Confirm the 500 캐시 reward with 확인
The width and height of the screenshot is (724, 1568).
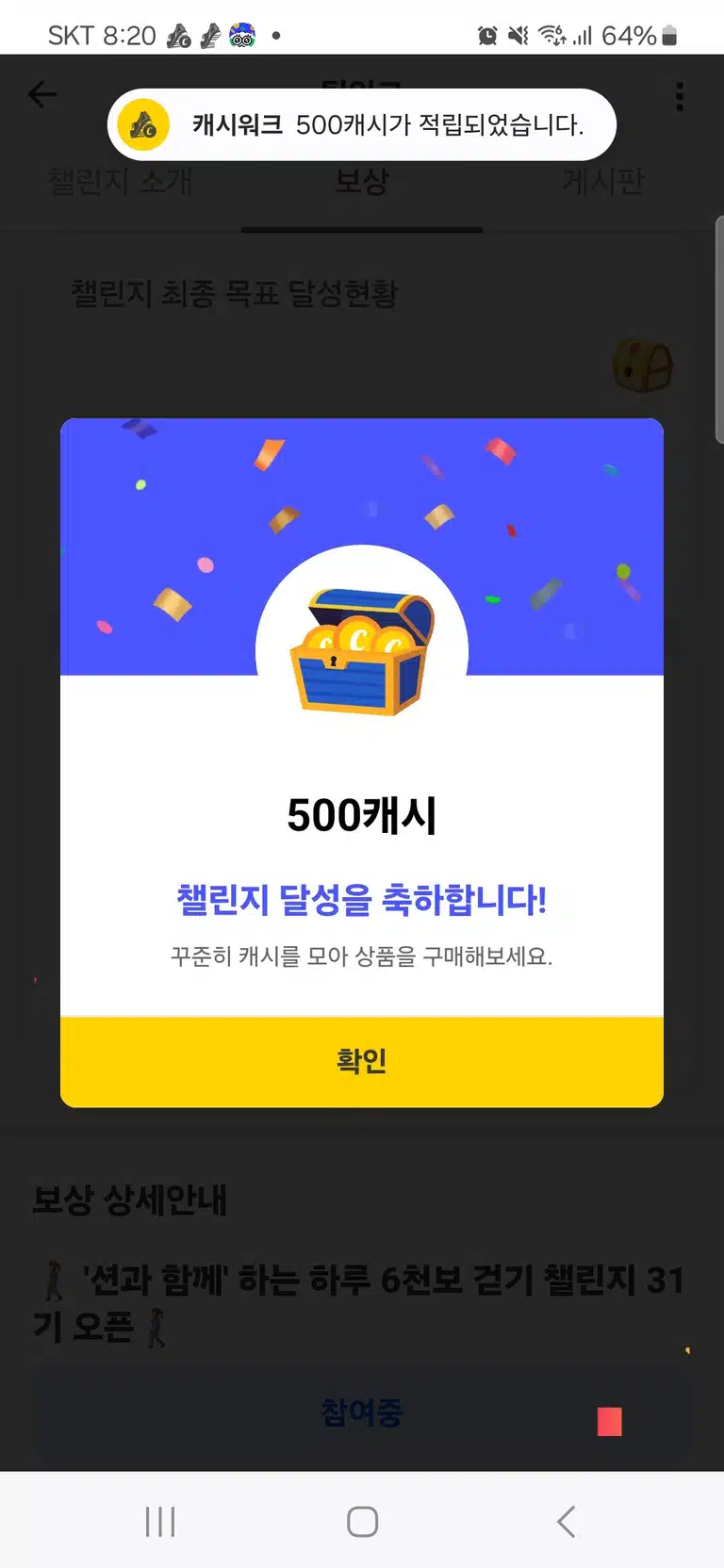tap(362, 1061)
